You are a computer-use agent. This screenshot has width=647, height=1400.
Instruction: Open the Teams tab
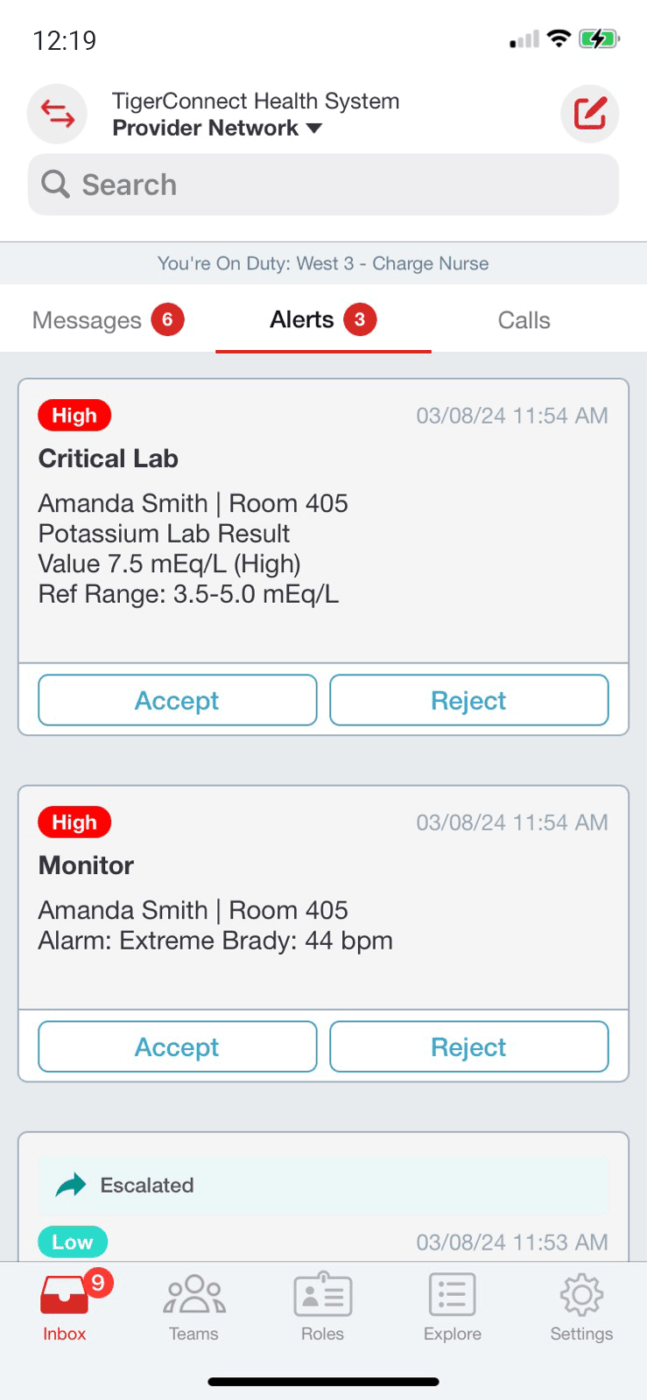click(194, 1308)
